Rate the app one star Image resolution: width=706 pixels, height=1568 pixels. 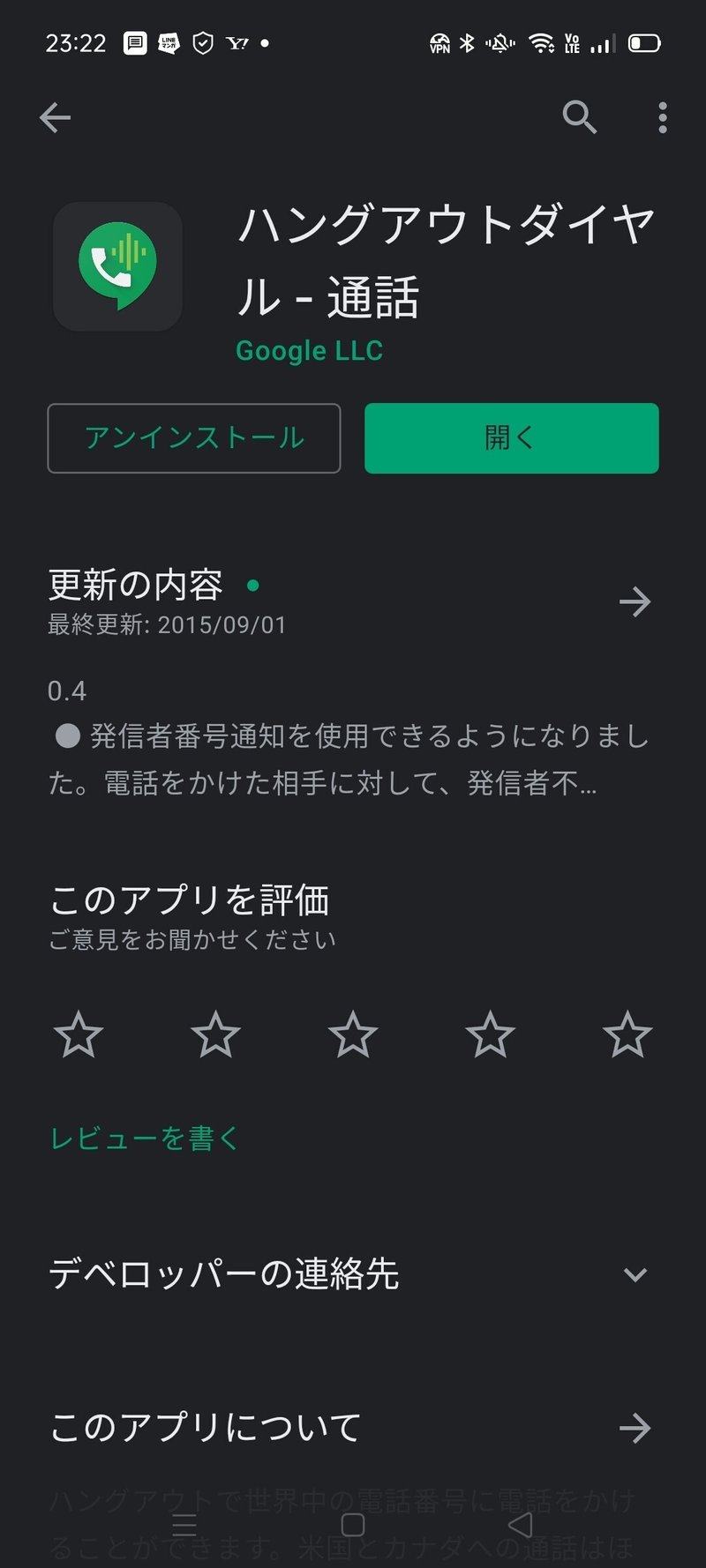tap(79, 1034)
